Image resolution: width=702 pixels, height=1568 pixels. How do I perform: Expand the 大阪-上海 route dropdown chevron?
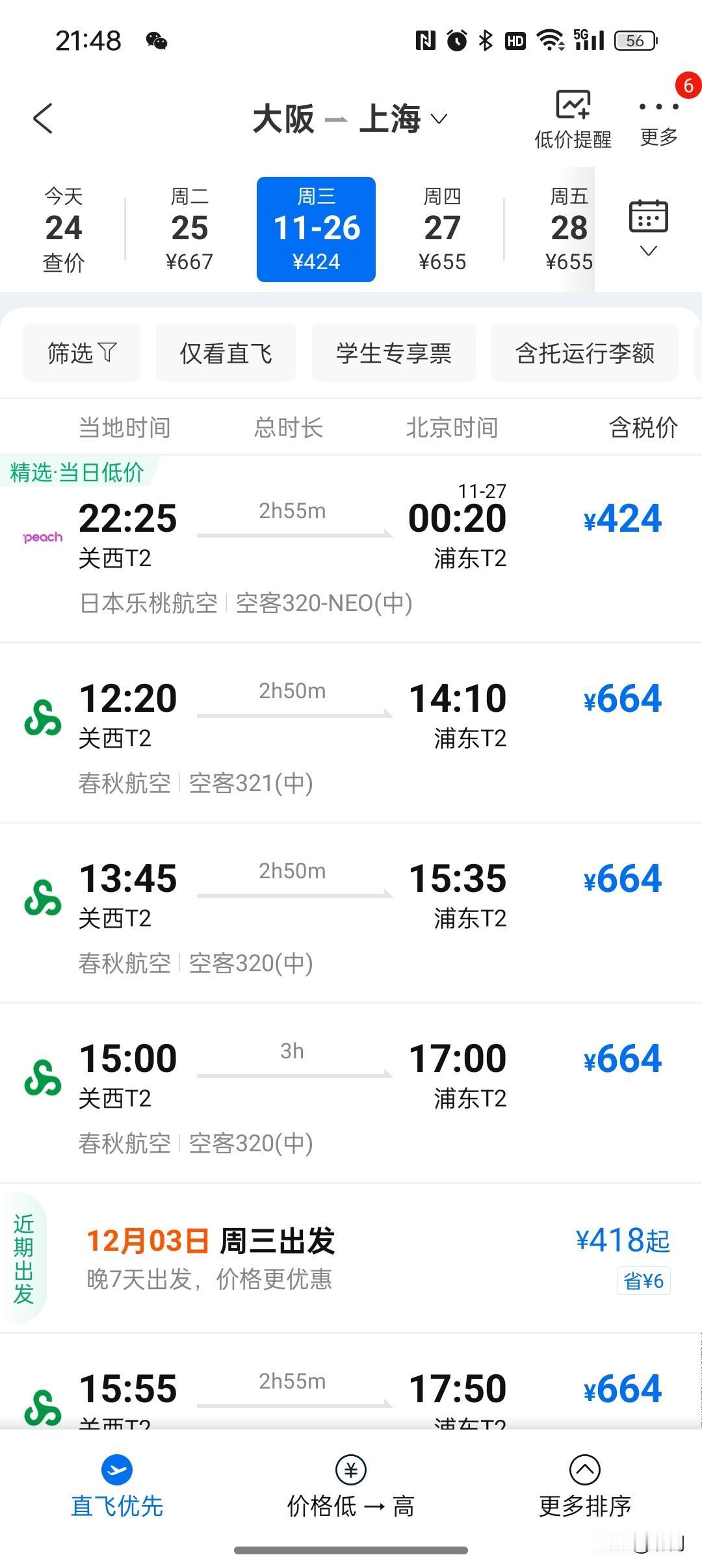(439, 120)
